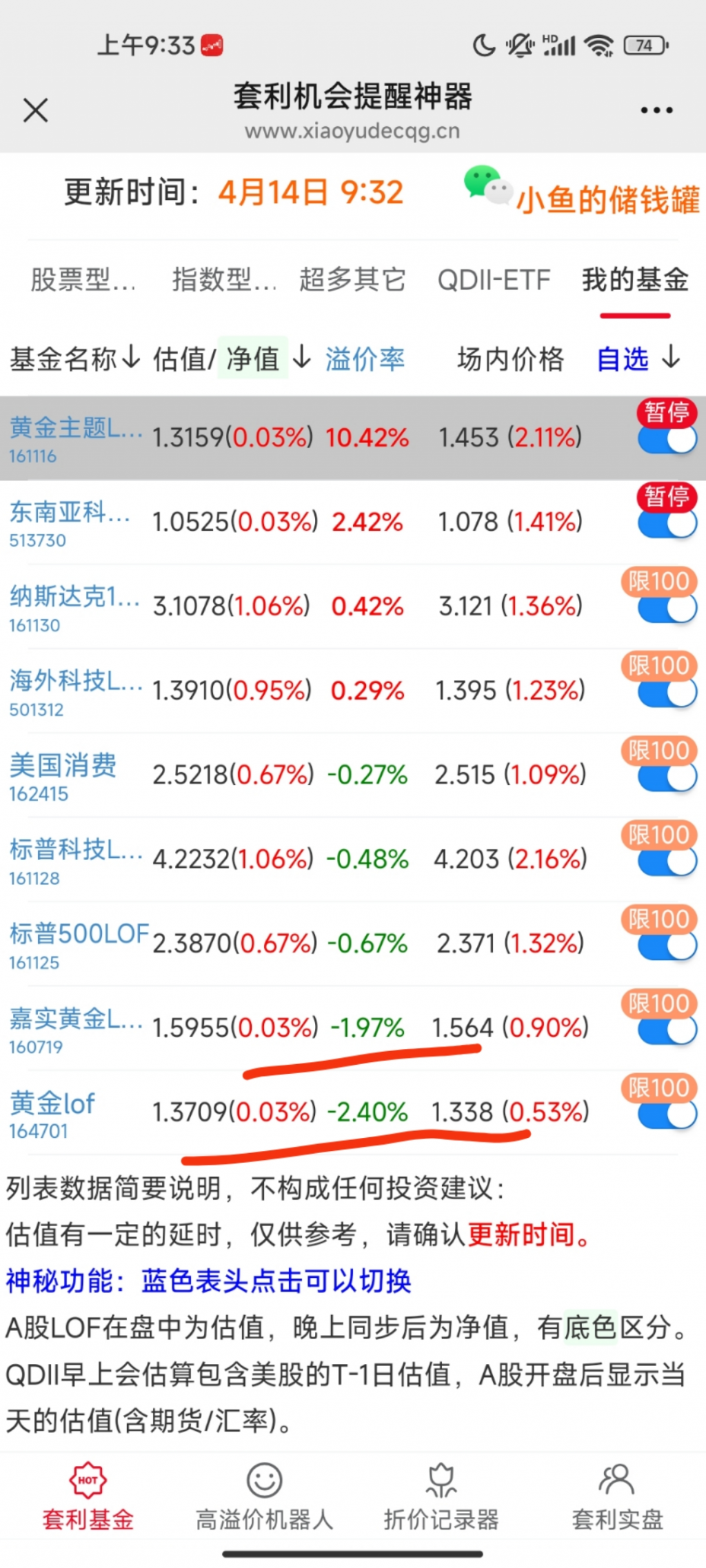Tap the 小鱼的储钱罐 WeChat banner
Image resolution: width=706 pixels, height=1568 pixels.
[x=583, y=195]
